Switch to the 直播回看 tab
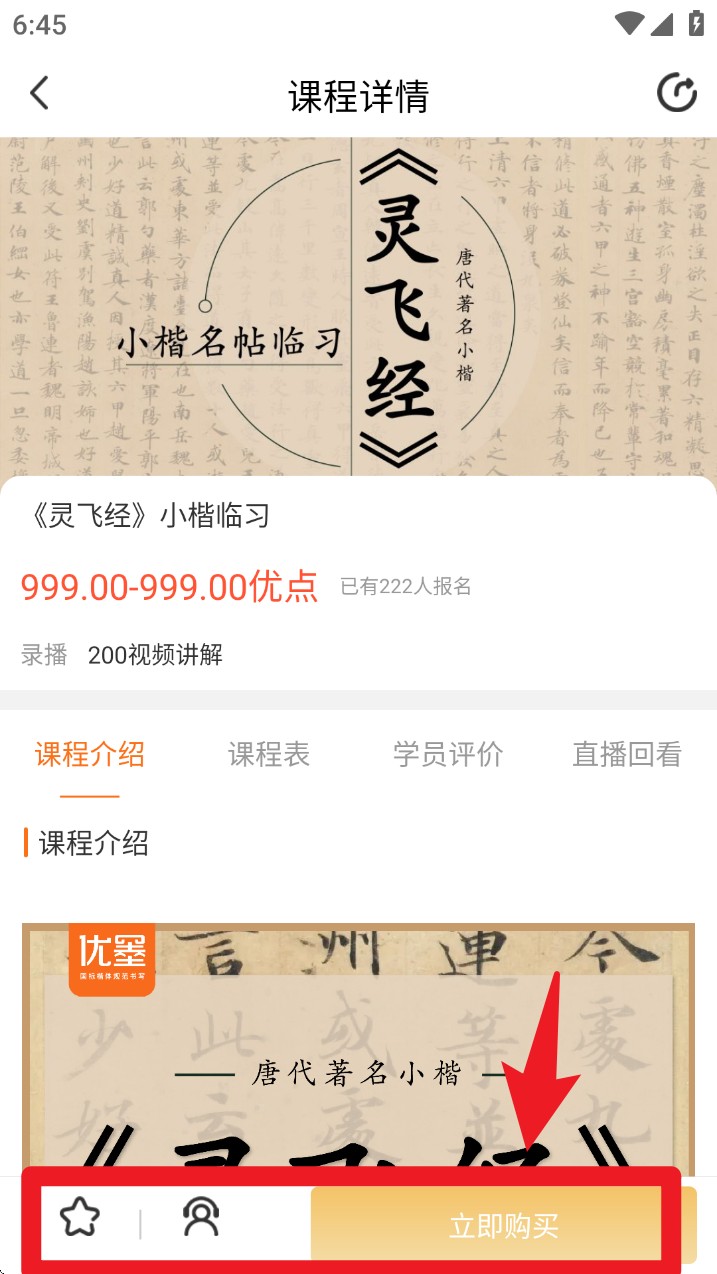 pyautogui.click(x=626, y=754)
